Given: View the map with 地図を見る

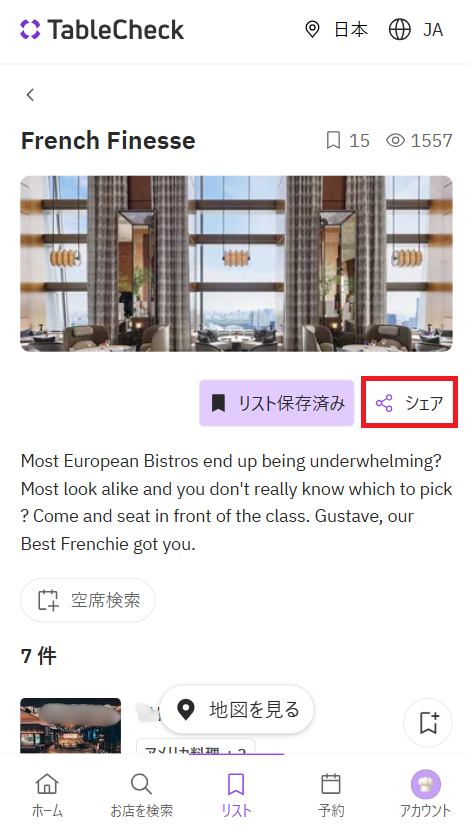Looking at the screenshot, I should click(237, 709).
